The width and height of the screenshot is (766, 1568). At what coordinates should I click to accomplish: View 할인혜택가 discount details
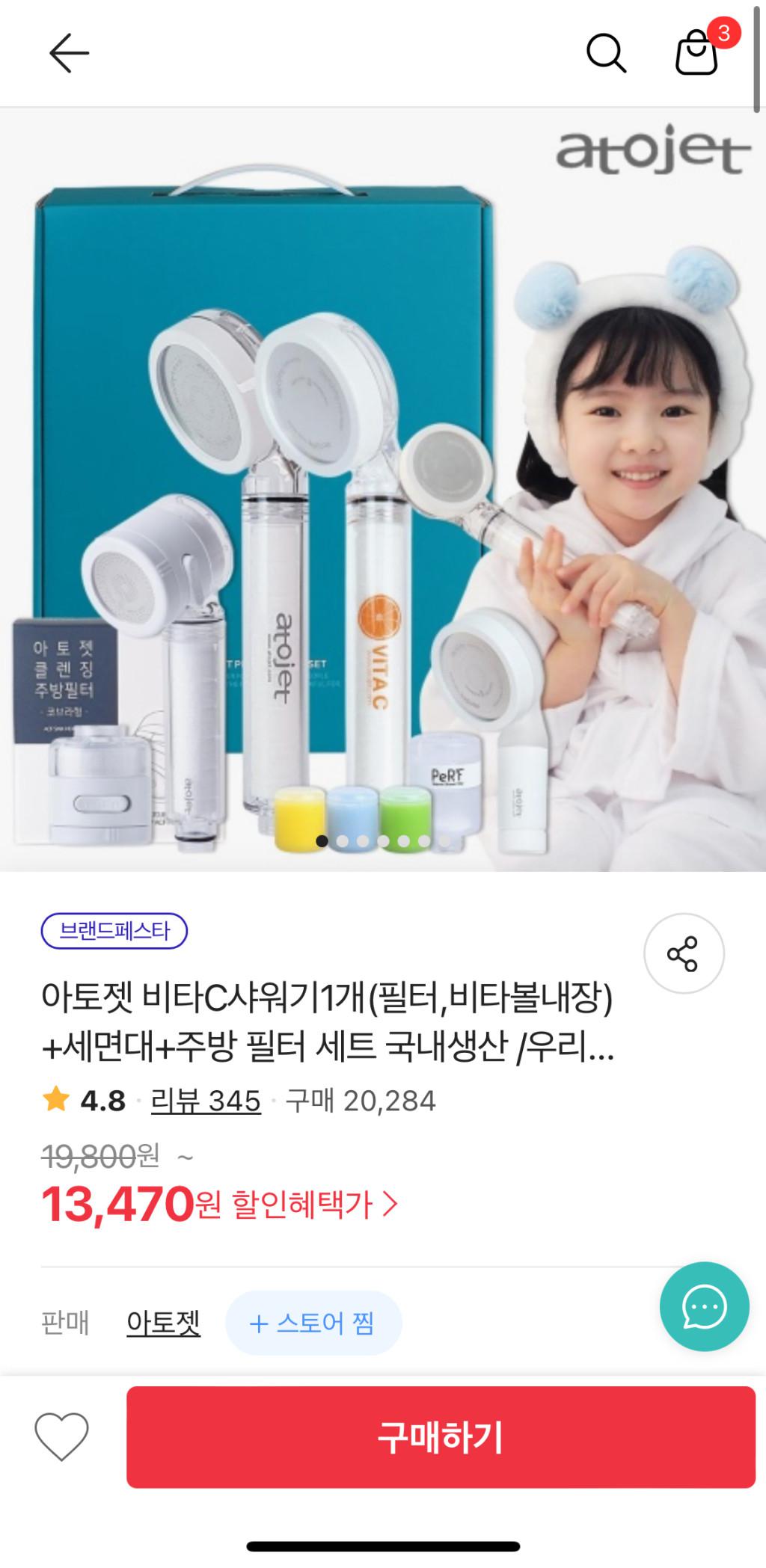tap(314, 1204)
